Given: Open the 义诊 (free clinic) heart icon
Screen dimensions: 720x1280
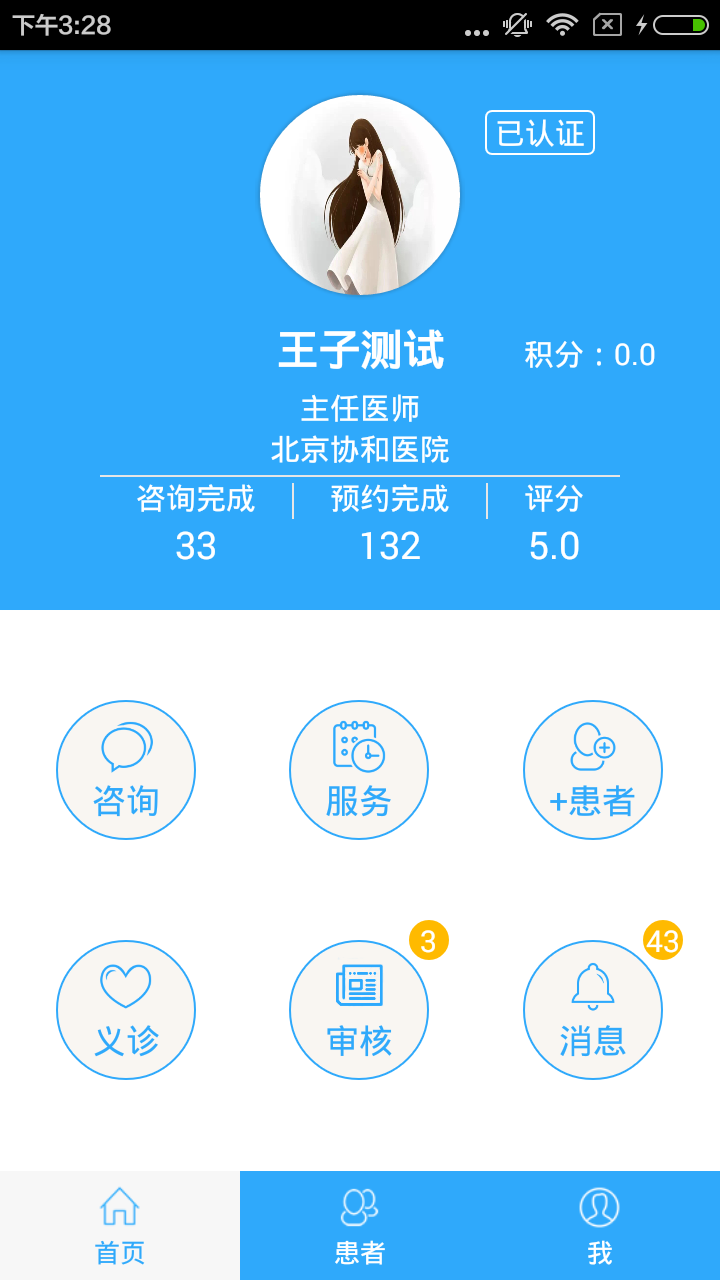Looking at the screenshot, I should pos(126,1010).
